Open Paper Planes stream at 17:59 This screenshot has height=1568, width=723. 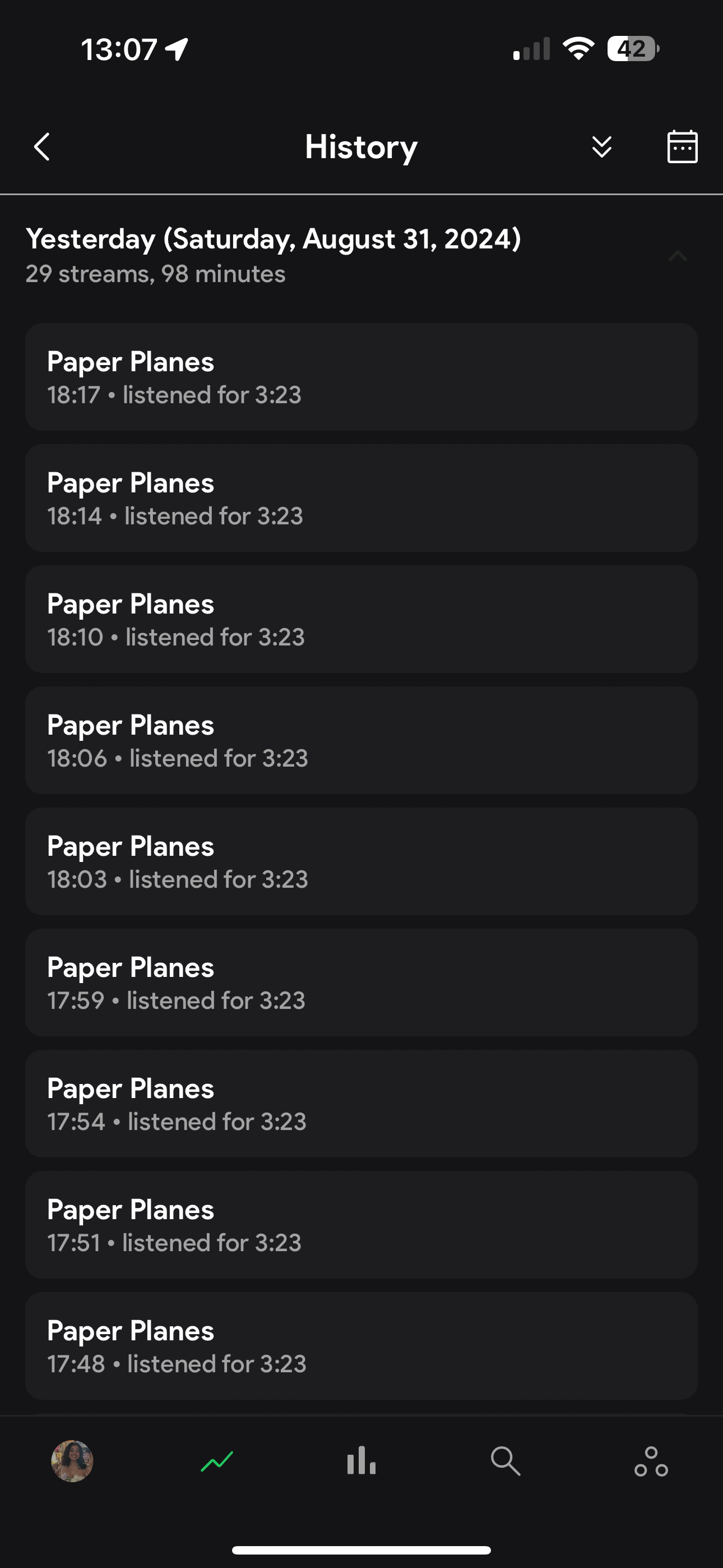[x=361, y=983]
